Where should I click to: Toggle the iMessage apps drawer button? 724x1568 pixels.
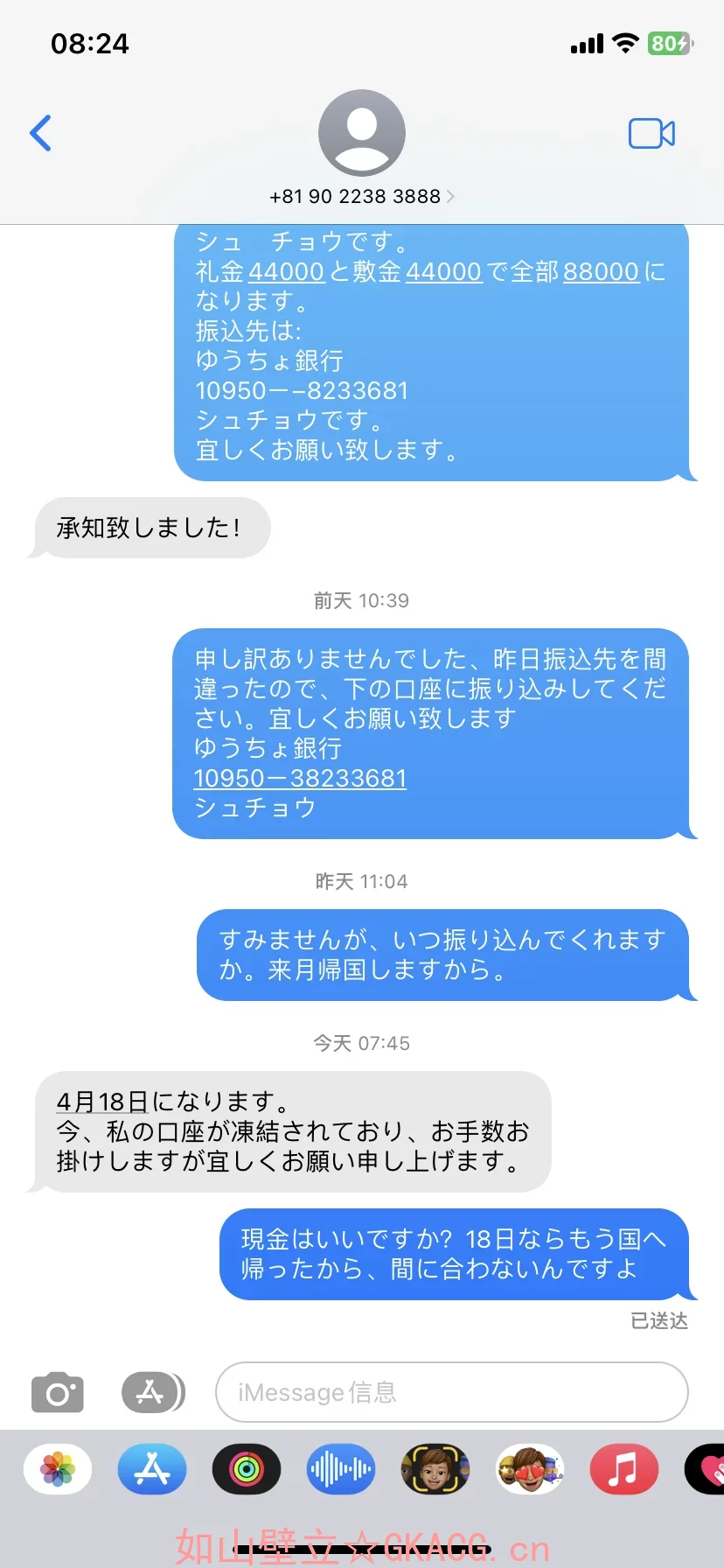(152, 1392)
